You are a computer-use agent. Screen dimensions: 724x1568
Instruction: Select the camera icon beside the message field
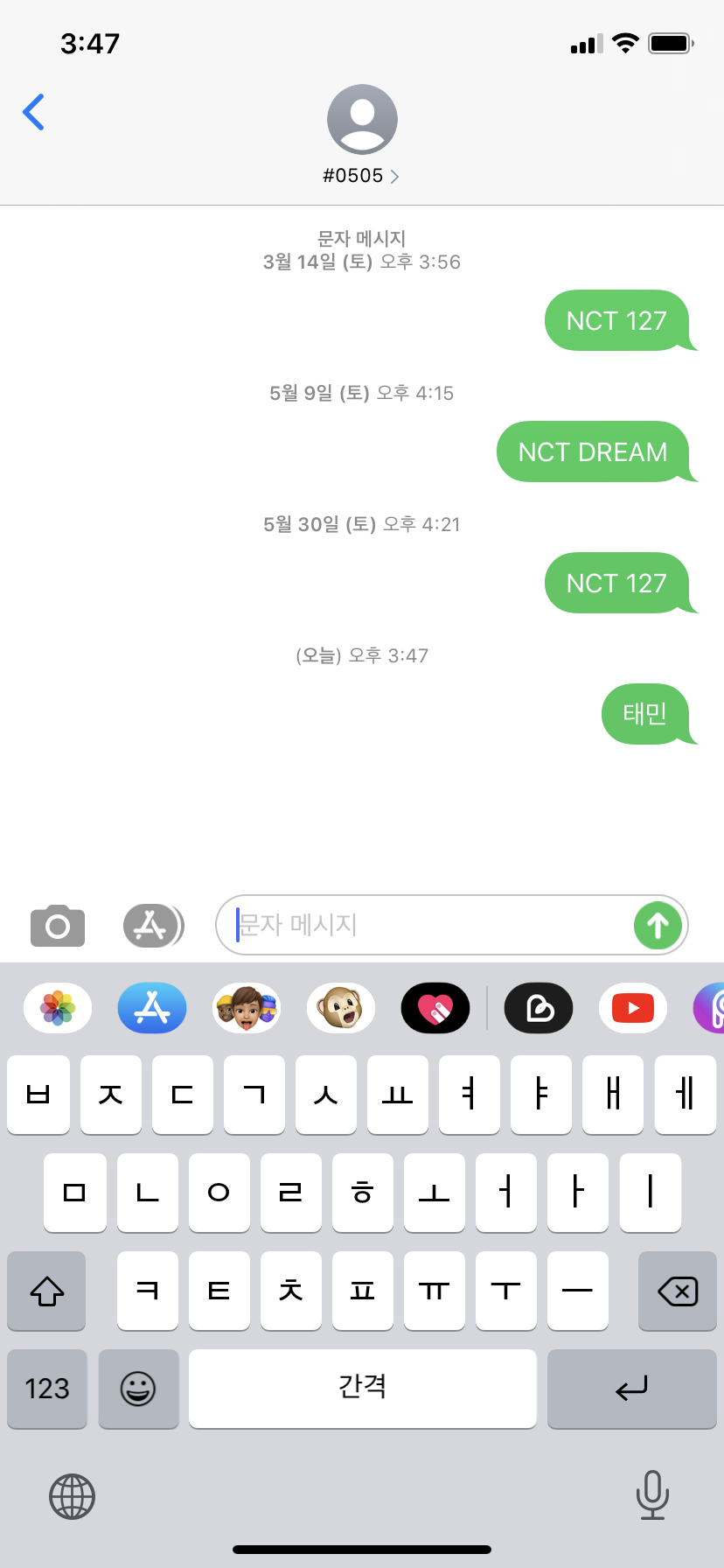[x=57, y=925]
